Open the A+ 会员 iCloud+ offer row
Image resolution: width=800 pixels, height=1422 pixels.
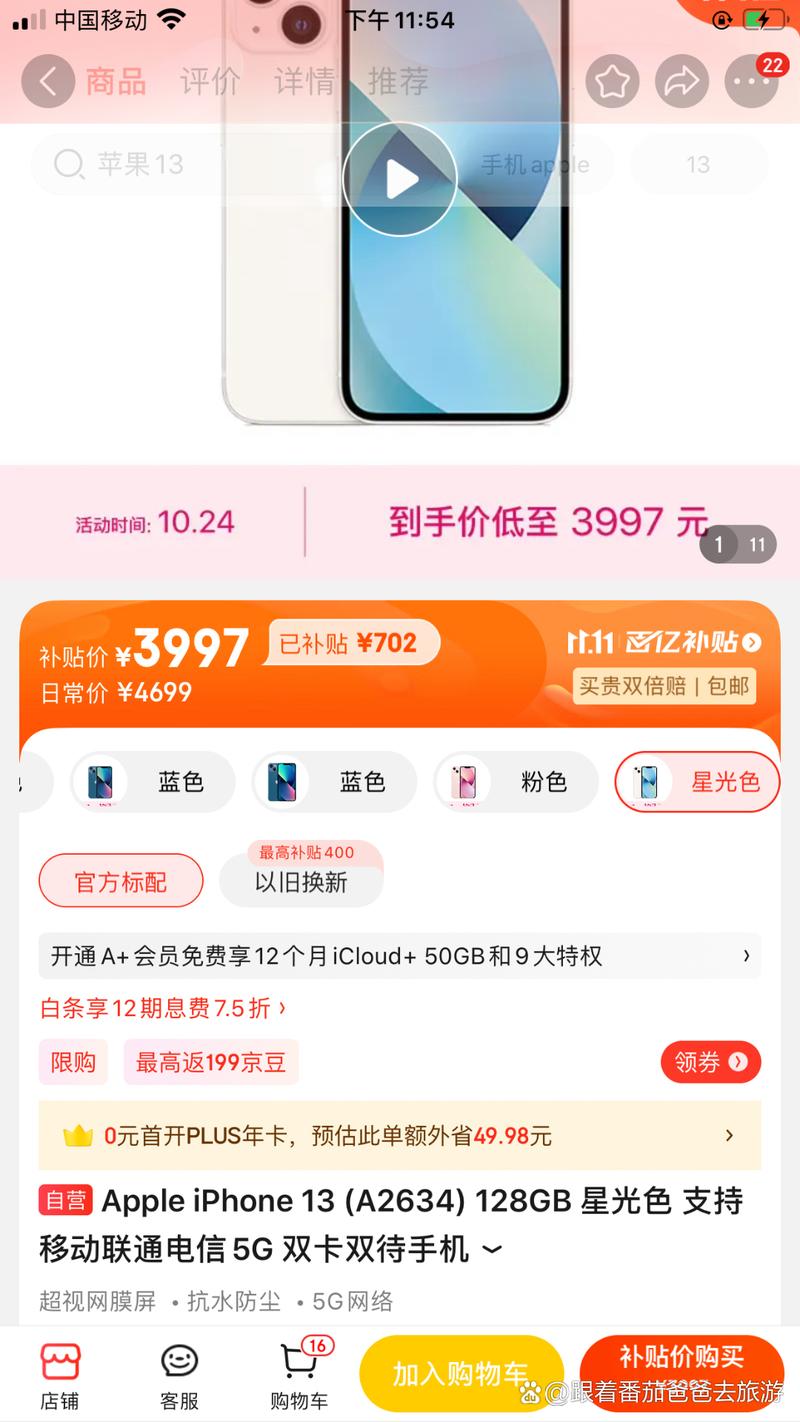pyautogui.click(x=400, y=956)
